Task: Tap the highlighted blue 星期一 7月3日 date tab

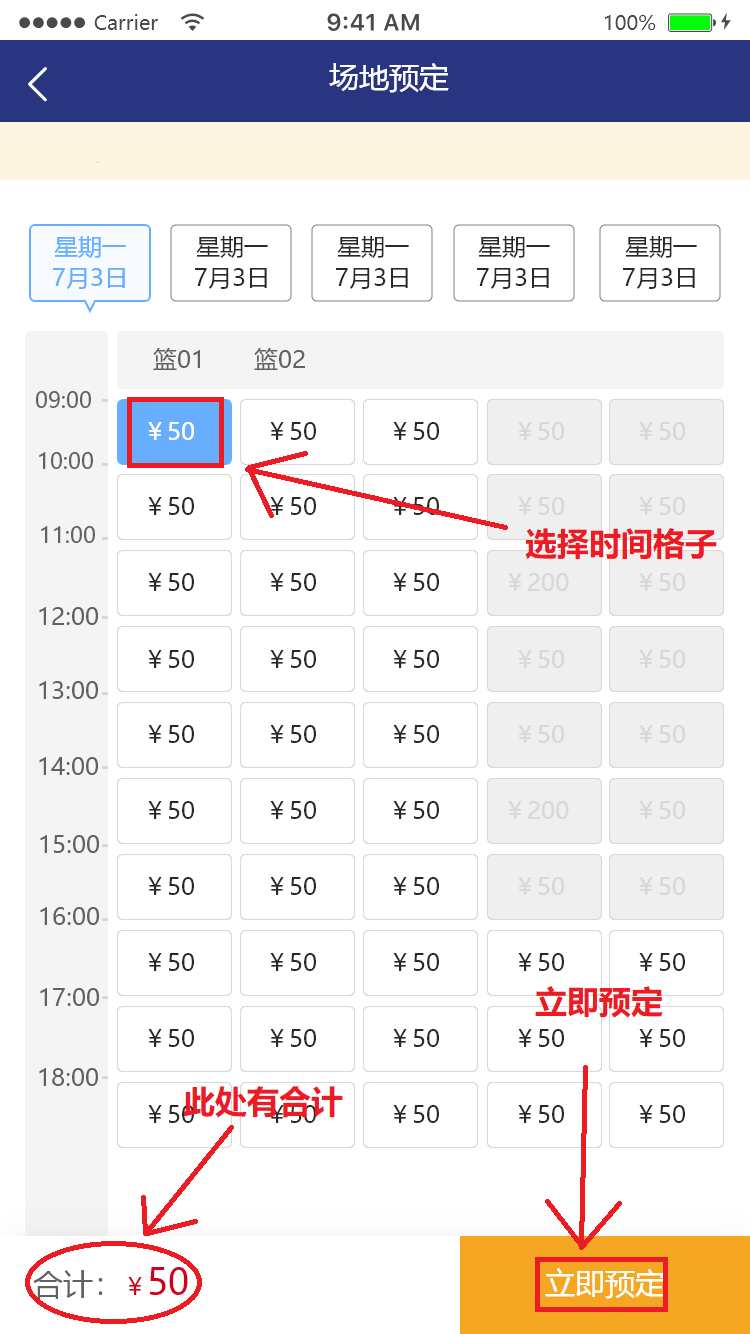Action: click(x=90, y=263)
